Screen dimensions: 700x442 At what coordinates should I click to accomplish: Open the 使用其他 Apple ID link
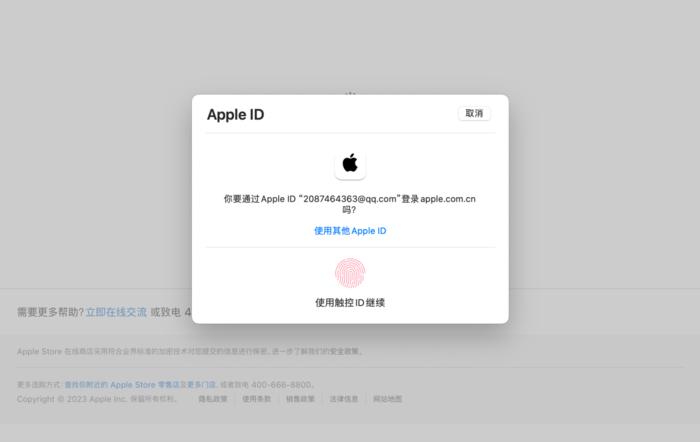(350, 231)
